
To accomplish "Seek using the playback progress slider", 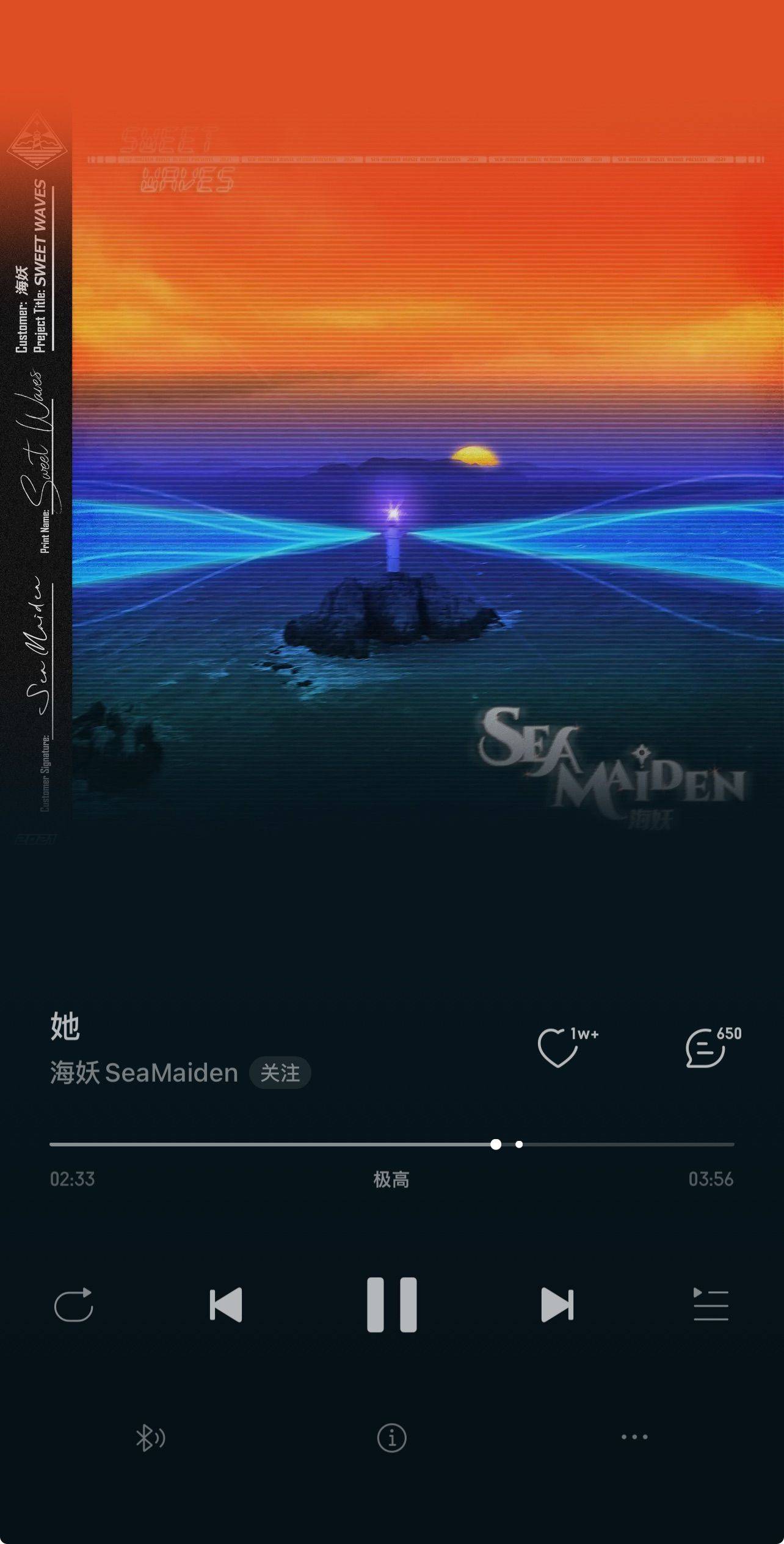I will click(x=496, y=1144).
